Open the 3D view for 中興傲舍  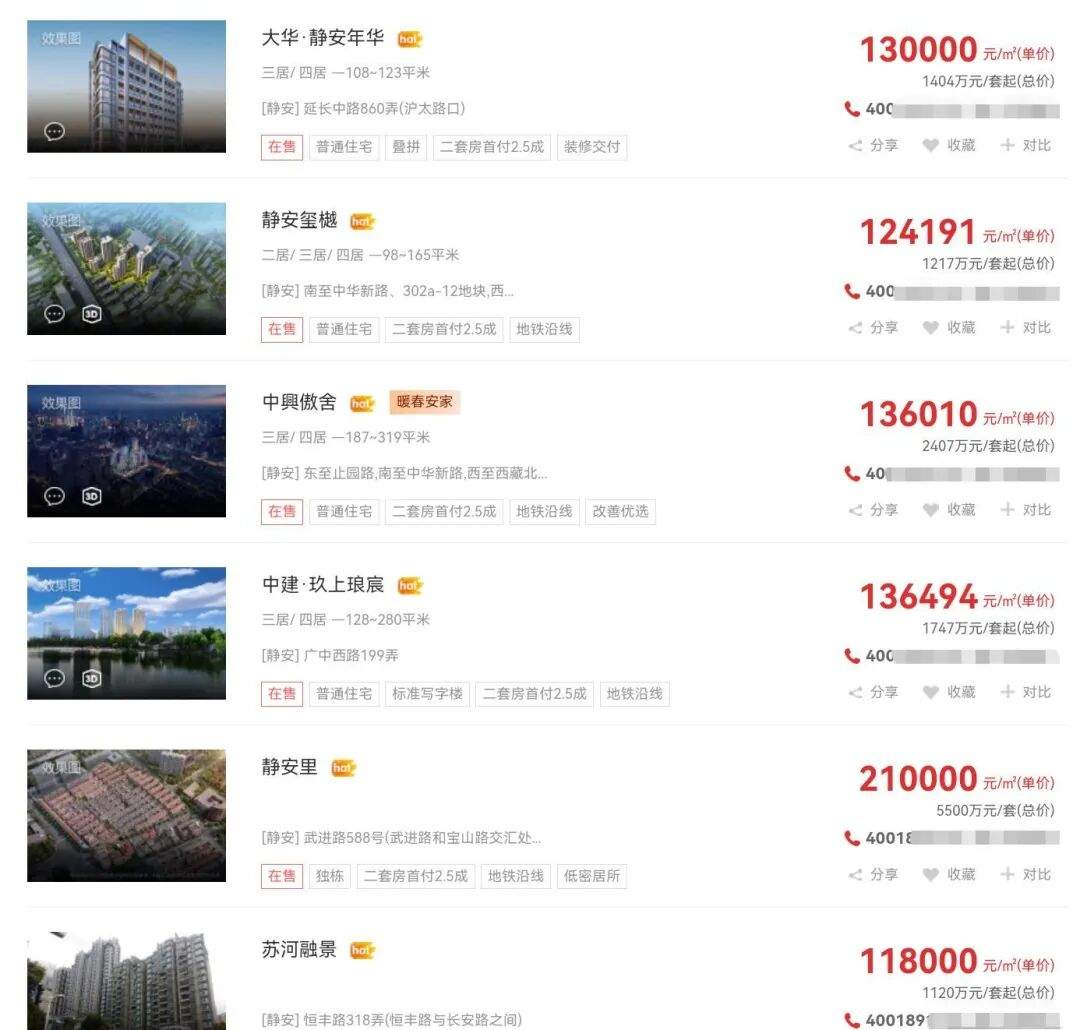click(91, 496)
